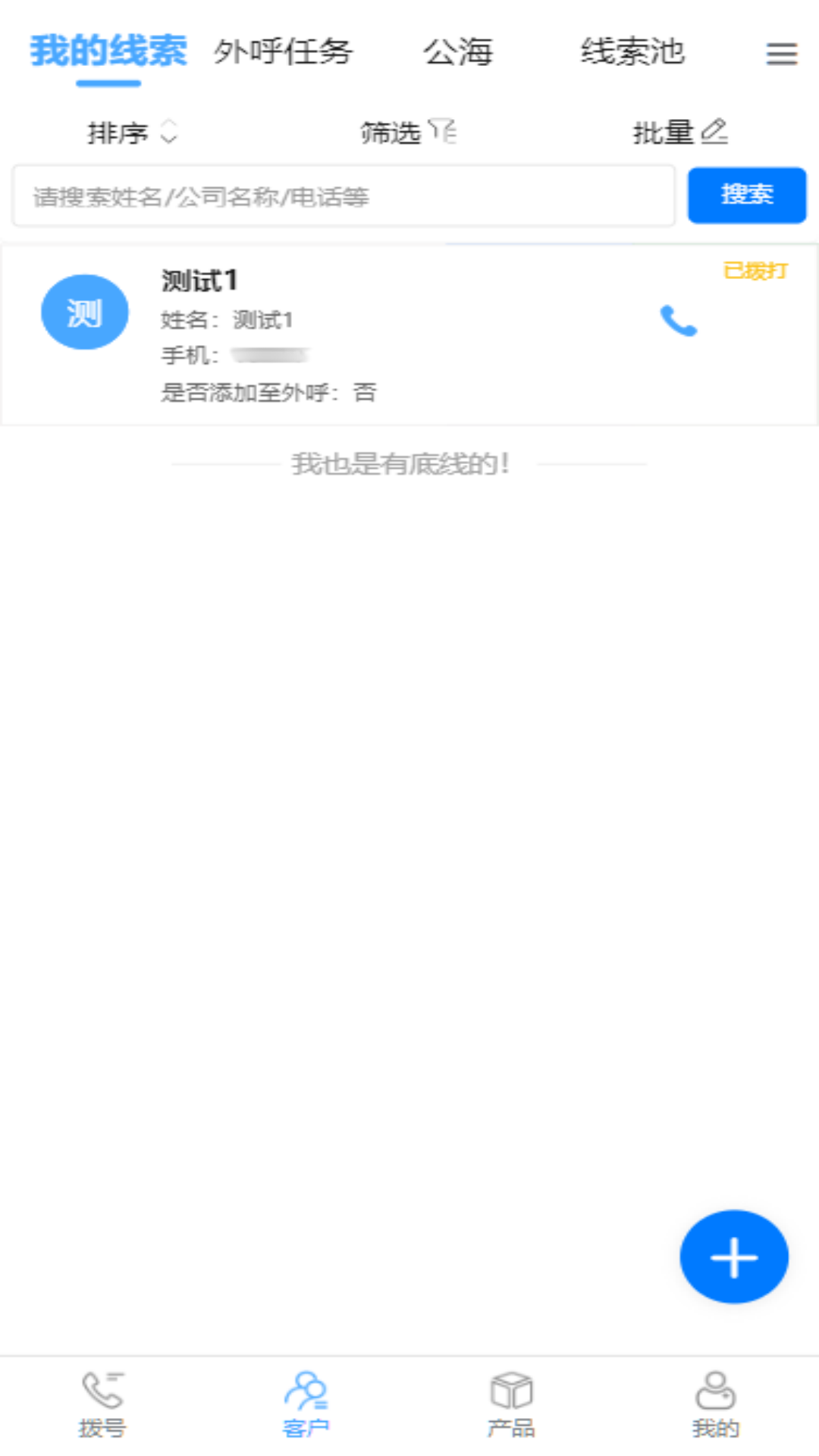This screenshot has height=1456, width=819.
Task: Switch to the 外呼任务 tab
Action: (x=283, y=52)
